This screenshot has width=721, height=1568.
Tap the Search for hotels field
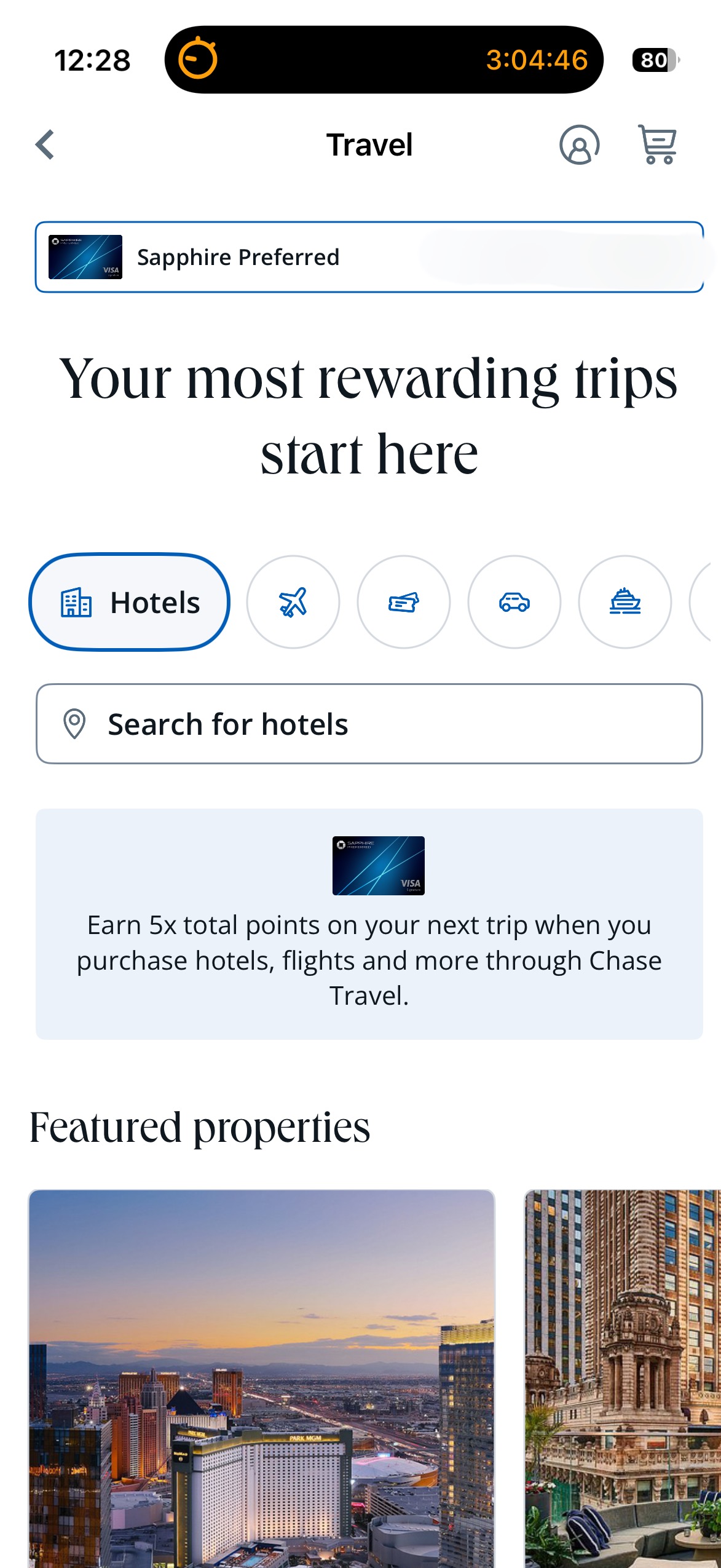tap(369, 724)
